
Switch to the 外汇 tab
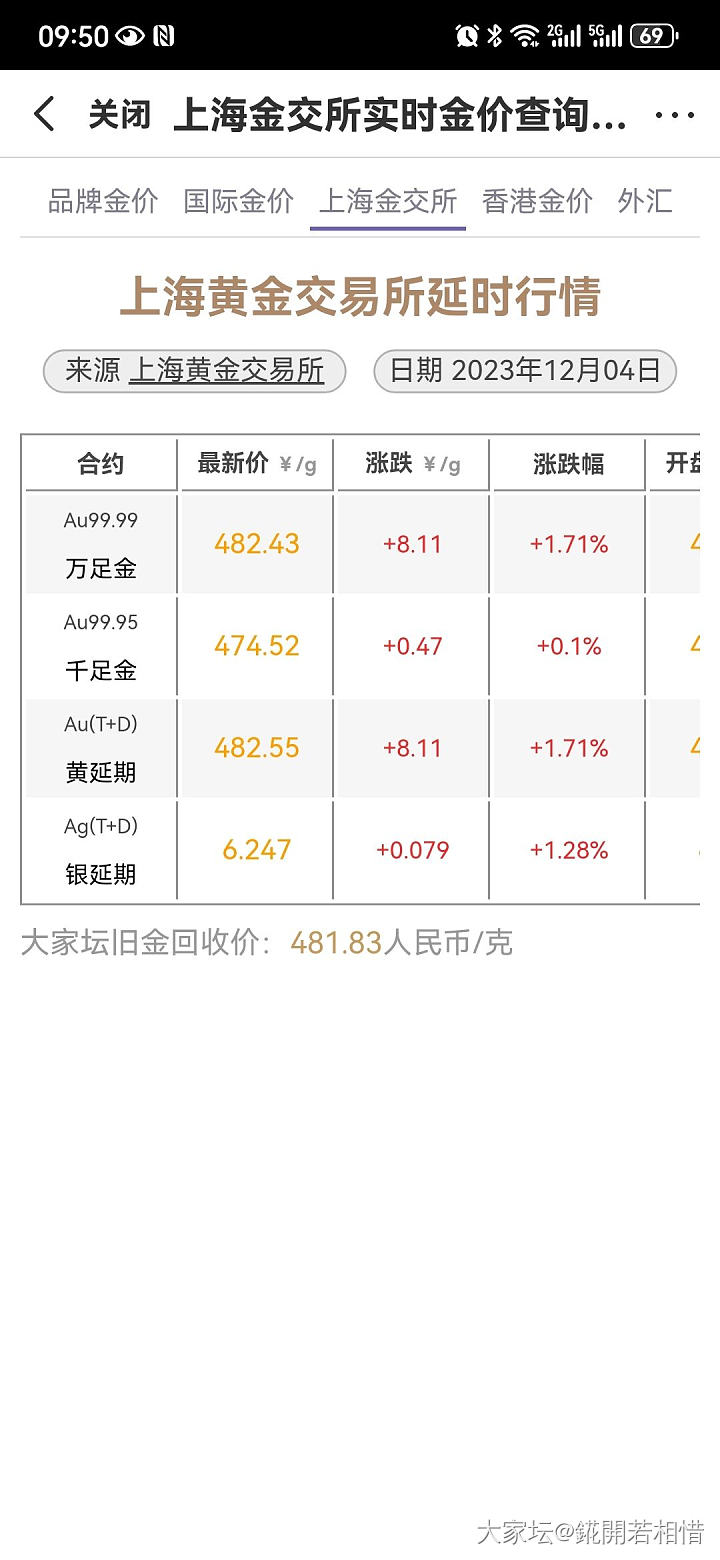click(x=645, y=201)
